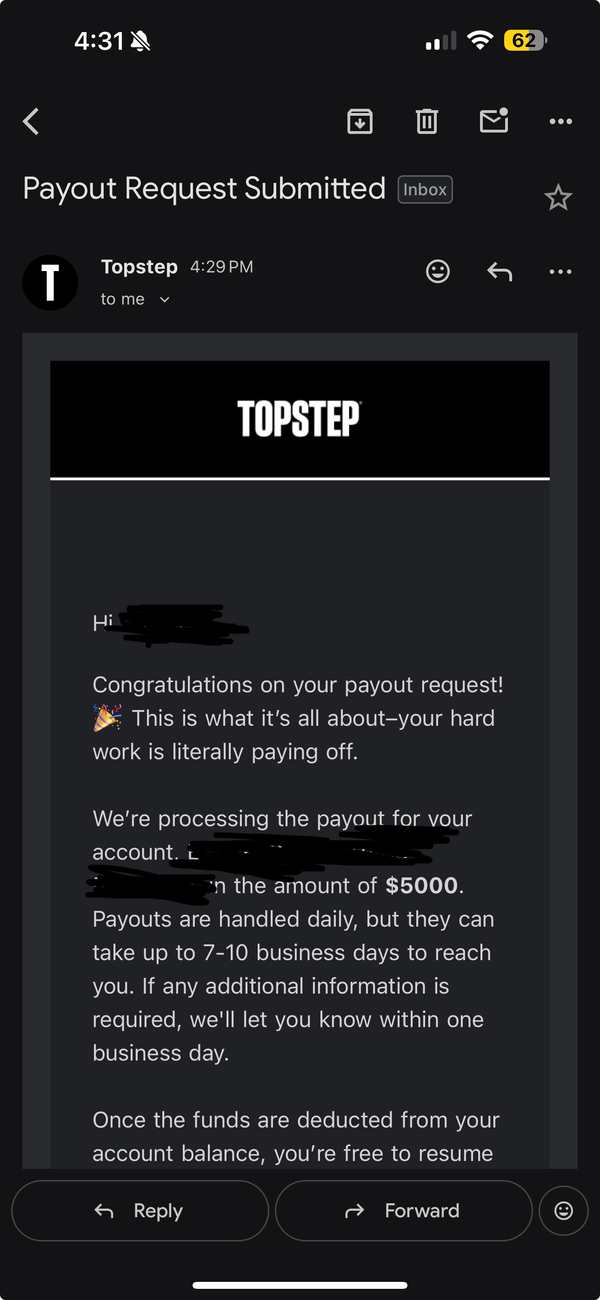Open message options menu beside reply arrow

coord(561,271)
